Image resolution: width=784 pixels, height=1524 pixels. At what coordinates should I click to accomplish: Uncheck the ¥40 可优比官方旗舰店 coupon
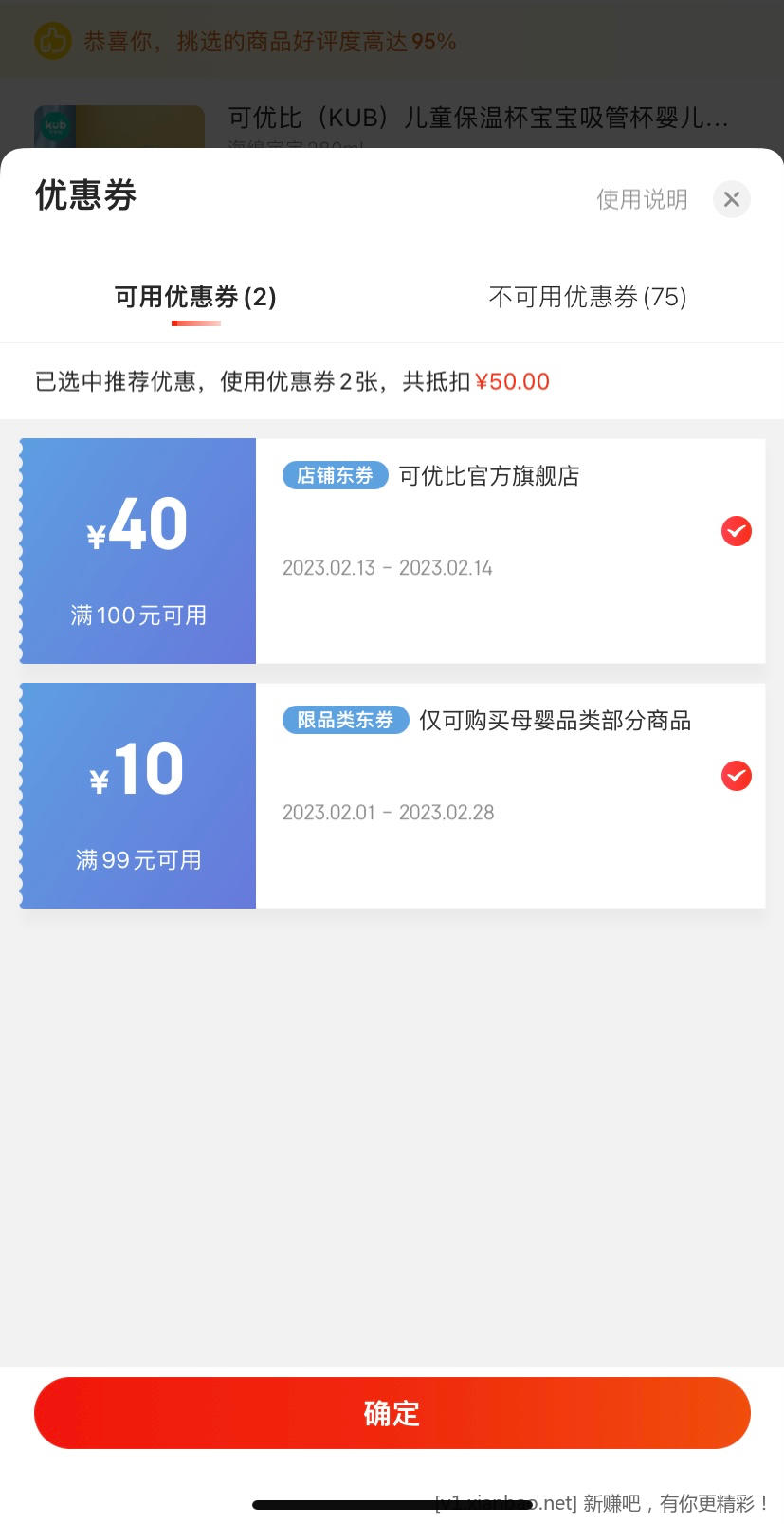click(x=736, y=531)
